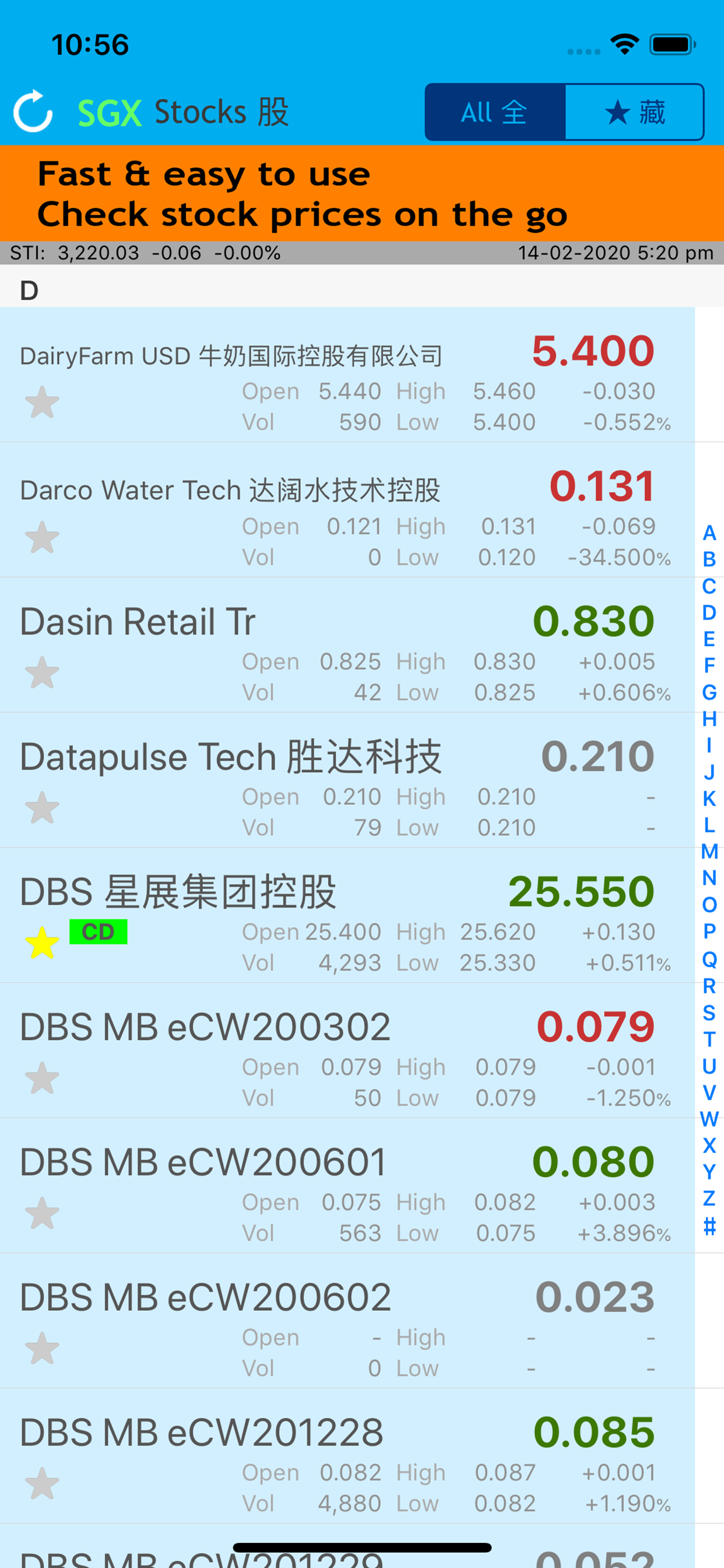Tap the star icon beside DairyFarm USD
This screenshot has width=724, height=1568.
(41, 402)
